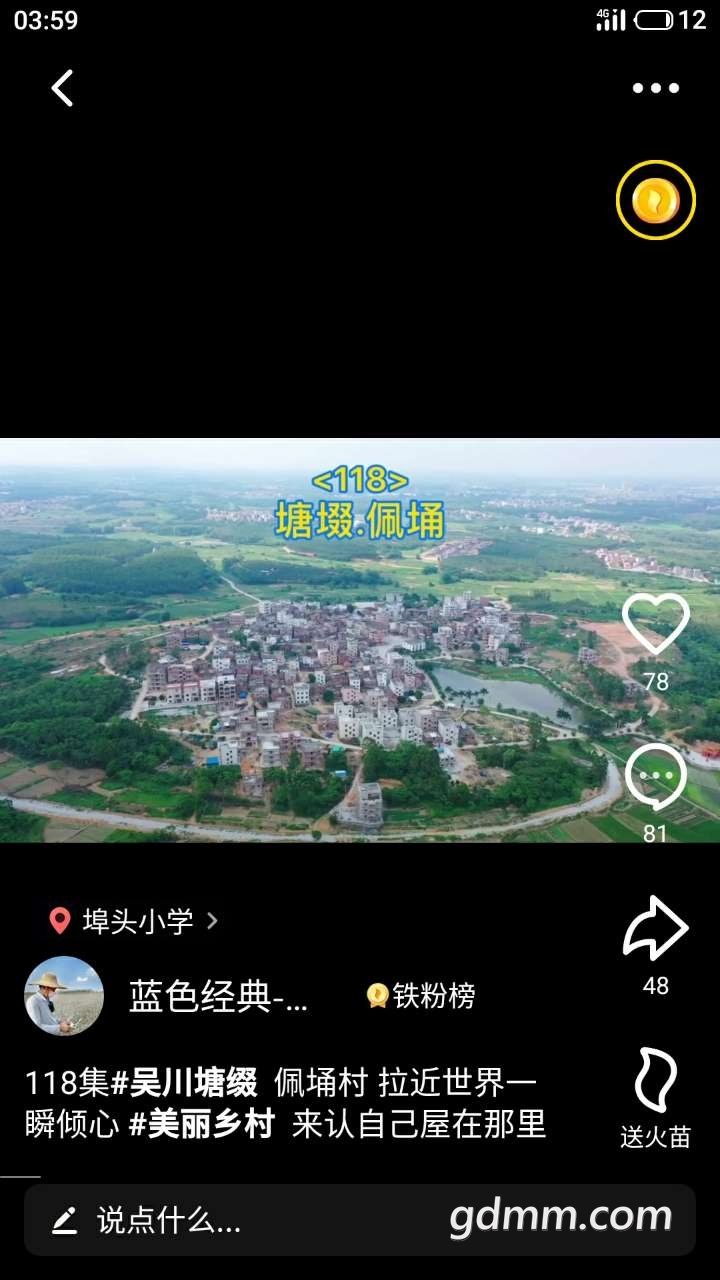Open the 埠头小学 location link
Screen dimensions: 720x1280
[x=135, y=921]
